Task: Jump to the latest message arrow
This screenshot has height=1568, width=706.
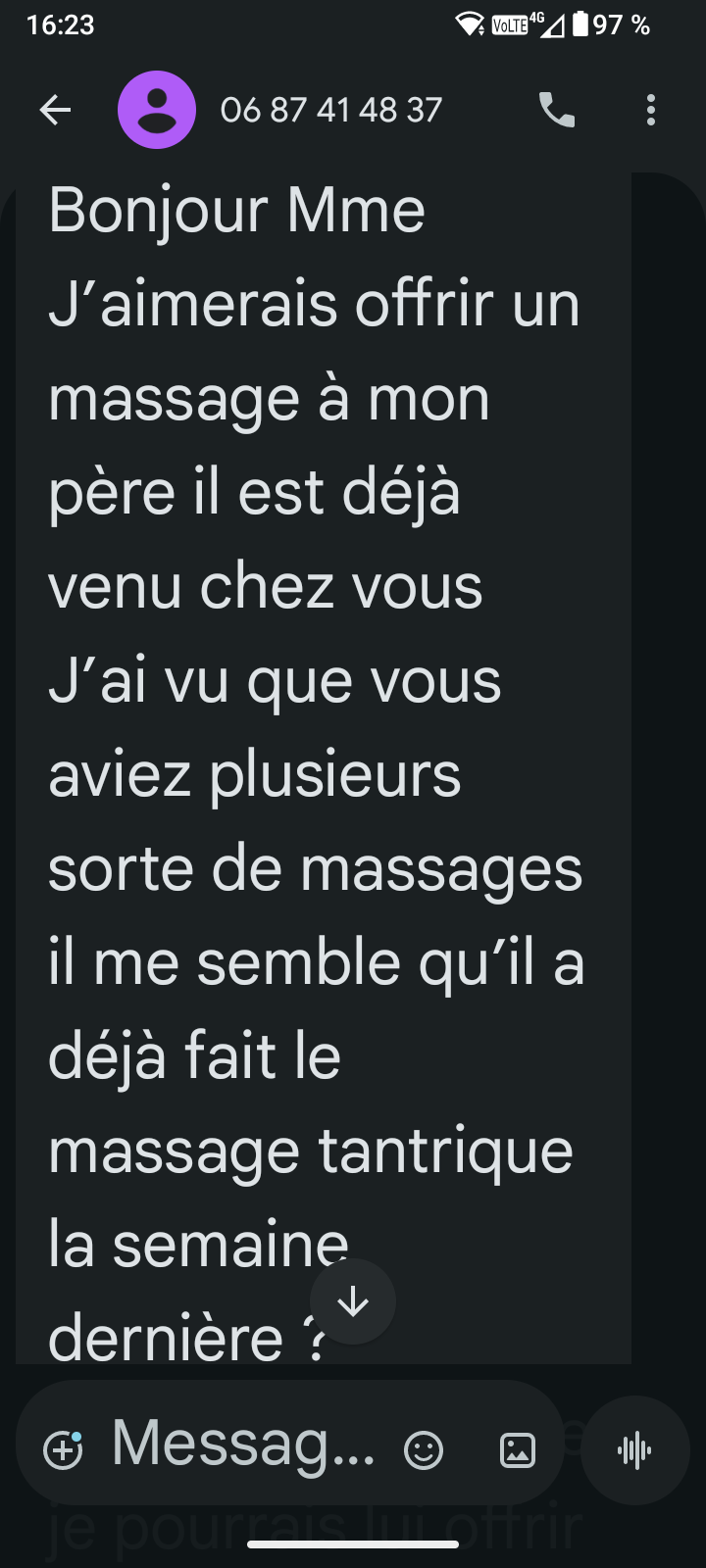Action: coord(353,1301)
